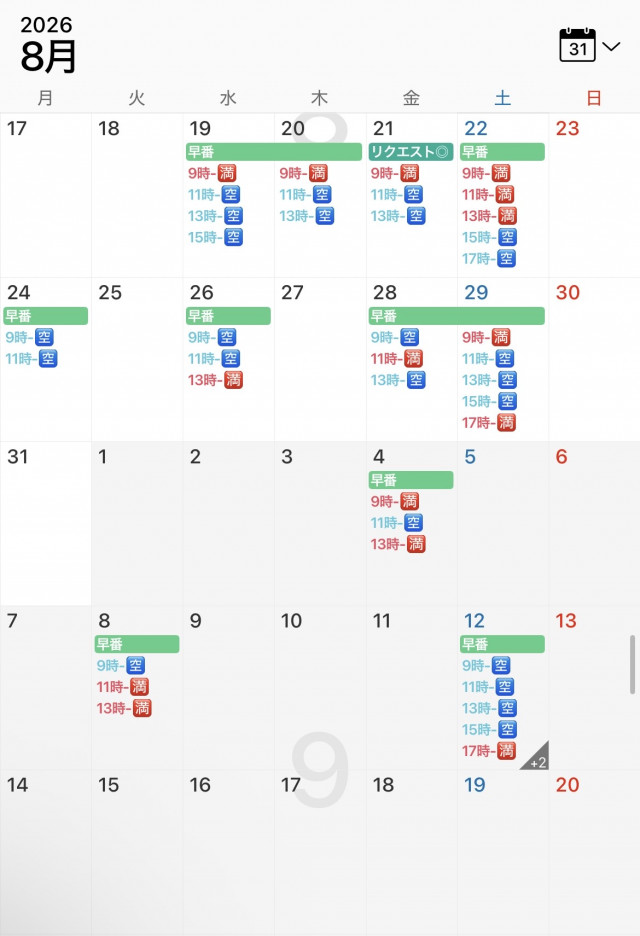The width and height of the screenshot is (640, 936).
Task: Select the 17時 slot on August 22
Action: [488, 258]
